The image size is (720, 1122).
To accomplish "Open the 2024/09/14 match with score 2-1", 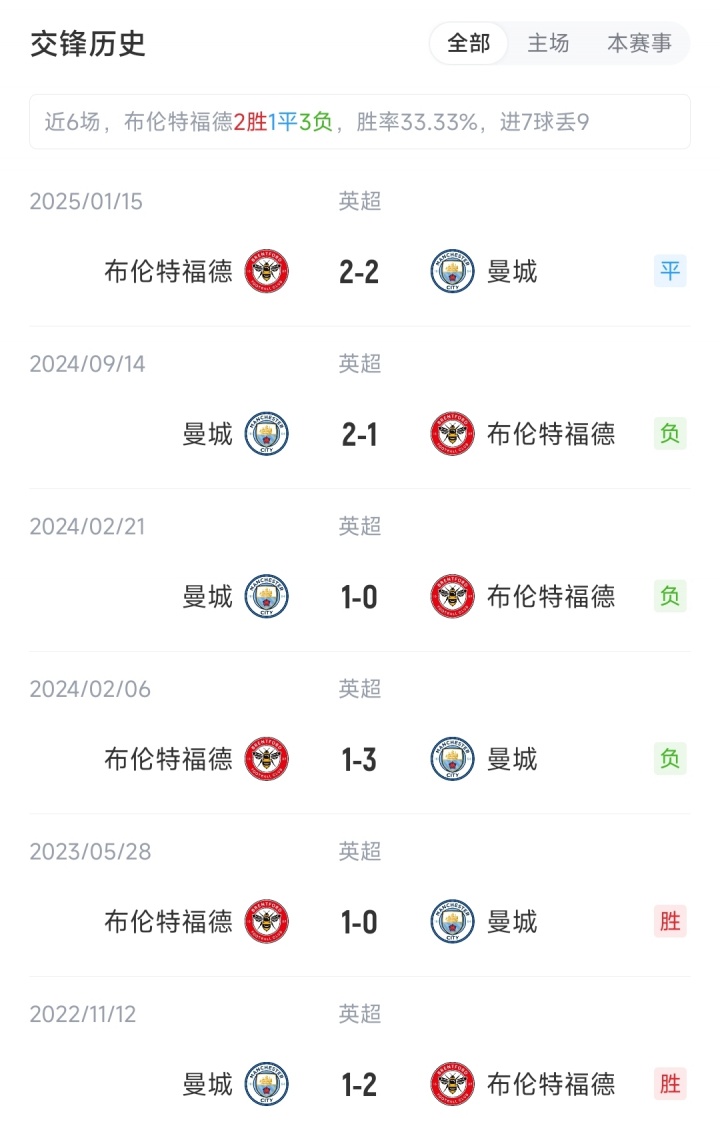I will [359, 434].
